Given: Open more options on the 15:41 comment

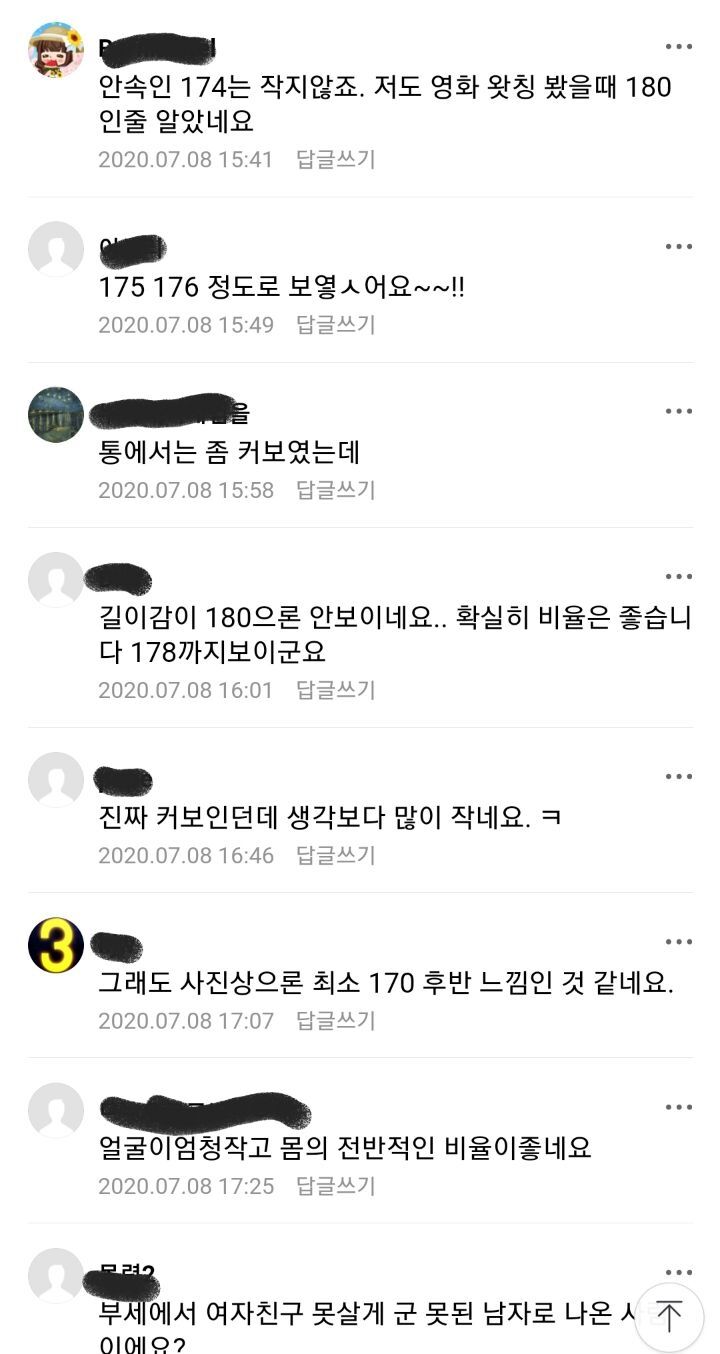Looking at the screenshot, I should [678, 47].
